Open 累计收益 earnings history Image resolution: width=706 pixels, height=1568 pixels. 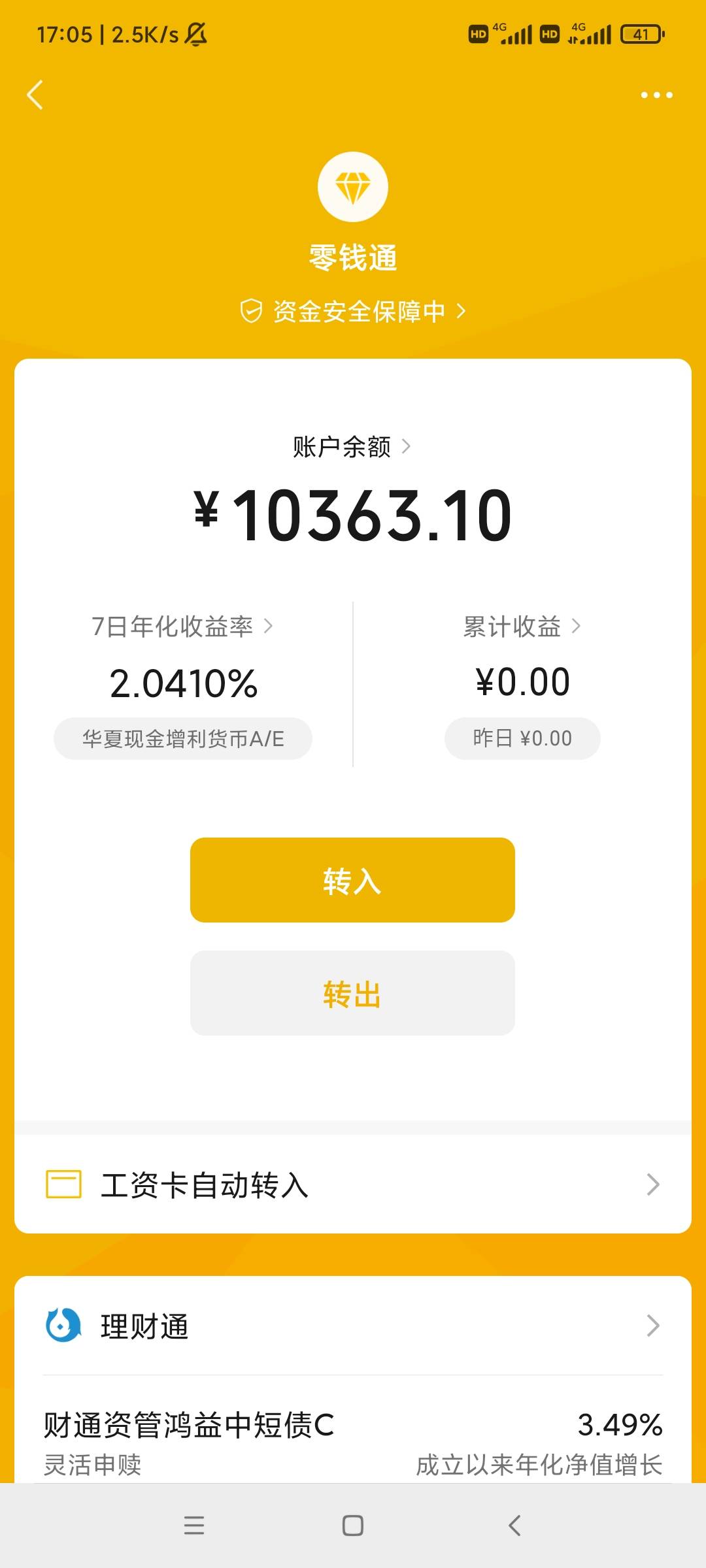(x=522, y=627)
